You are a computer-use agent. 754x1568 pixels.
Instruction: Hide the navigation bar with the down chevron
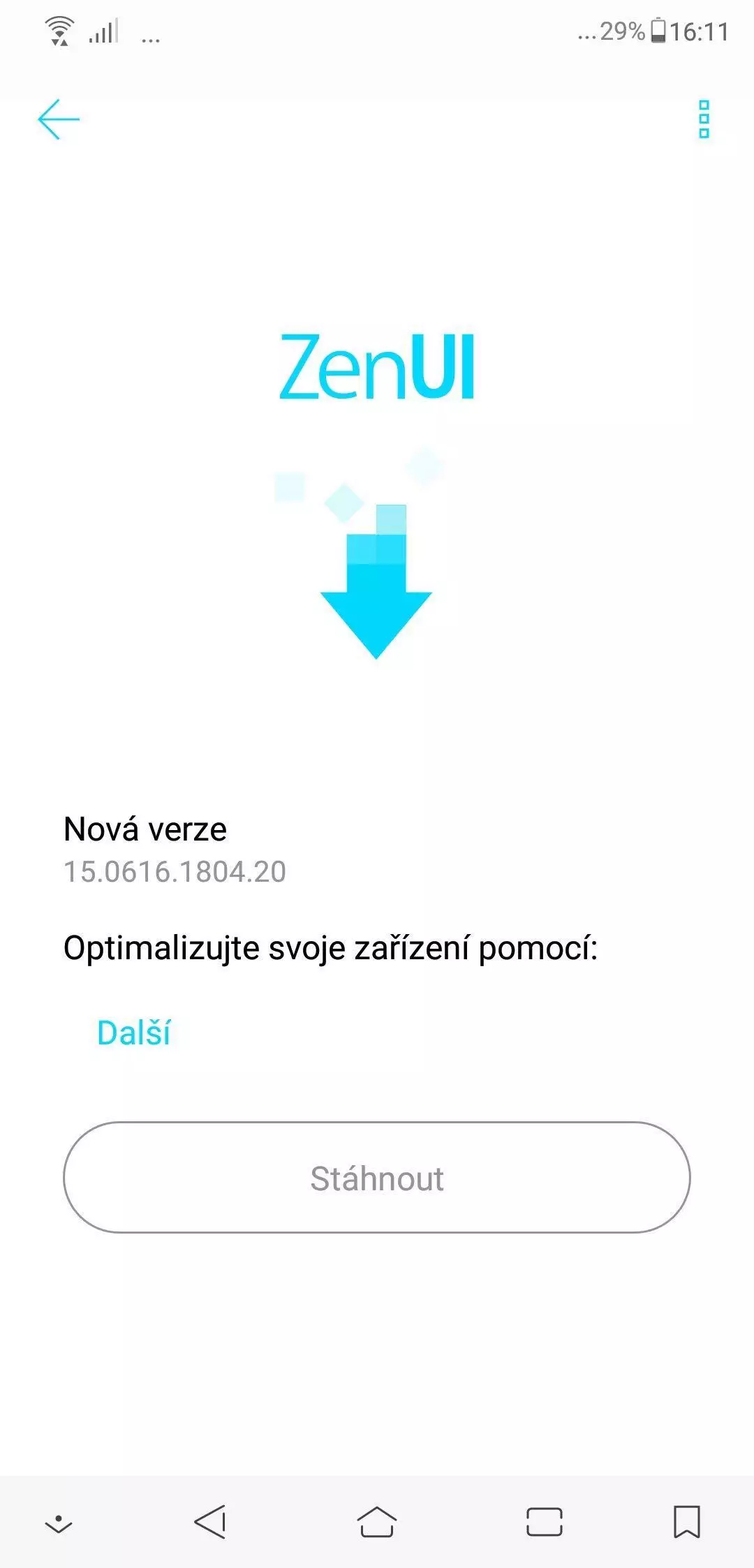[x=59, y=1523]
